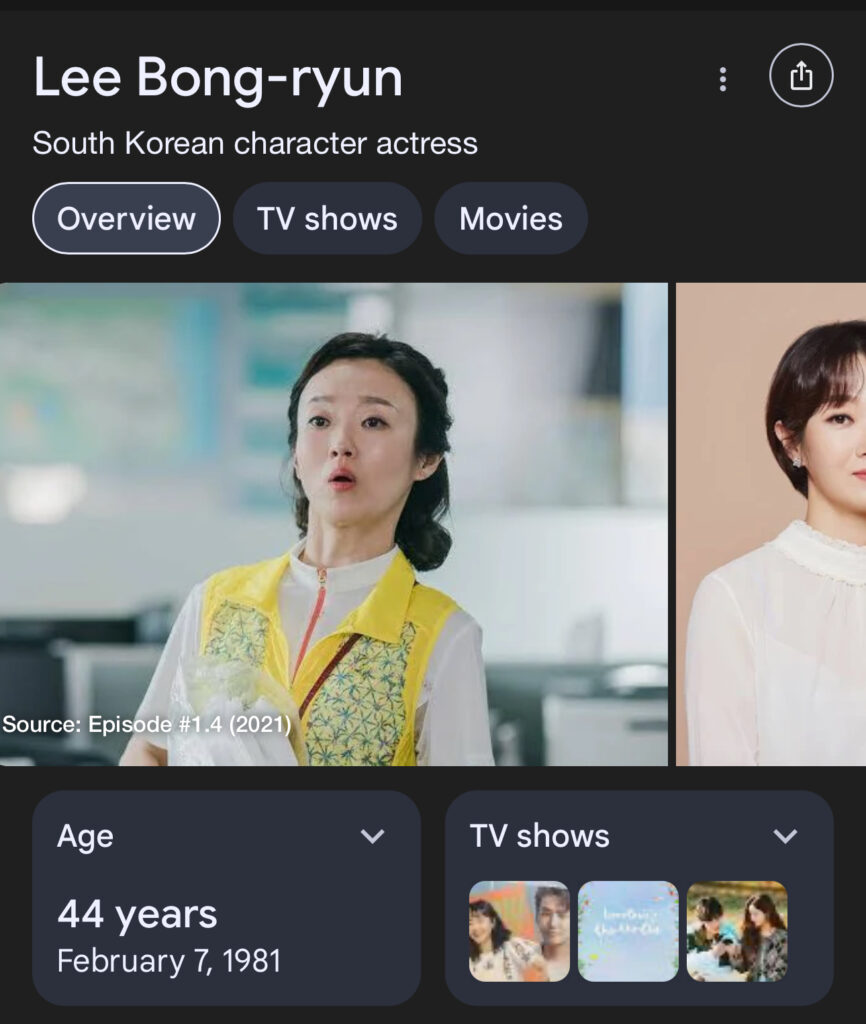Open the portrait photo in white blouse
The image size is (866, 1024).
(771, 524)
